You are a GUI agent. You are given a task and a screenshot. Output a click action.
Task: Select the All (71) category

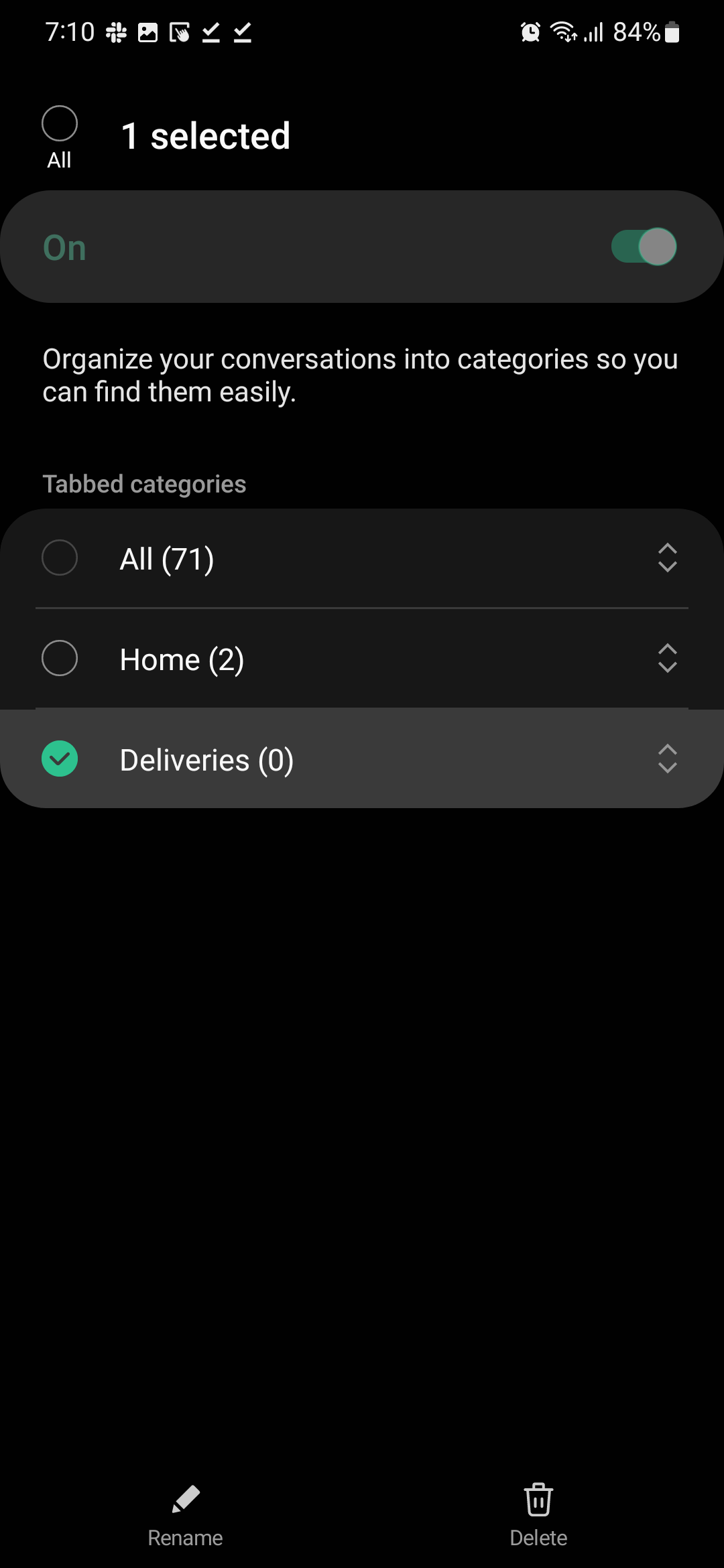tap(60, 558)
